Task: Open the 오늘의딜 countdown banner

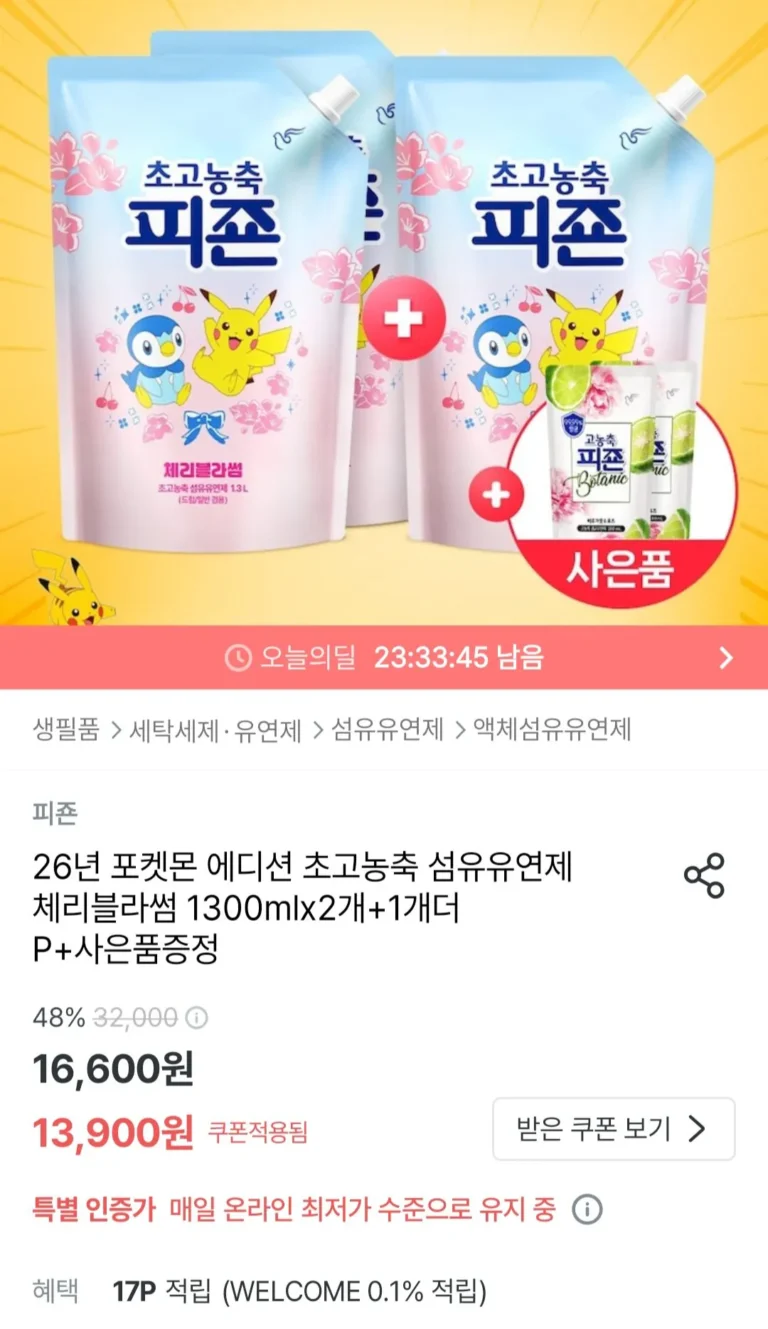Action: pos(384,657)
